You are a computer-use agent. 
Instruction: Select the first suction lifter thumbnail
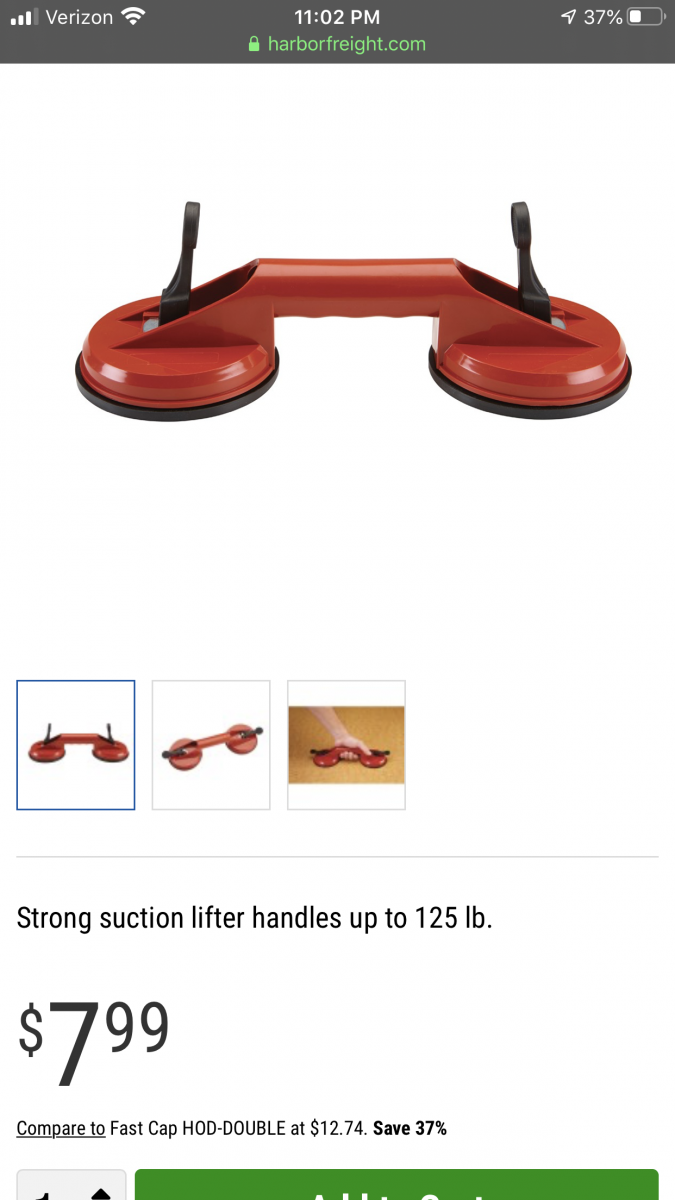click(x=76, y=745)
